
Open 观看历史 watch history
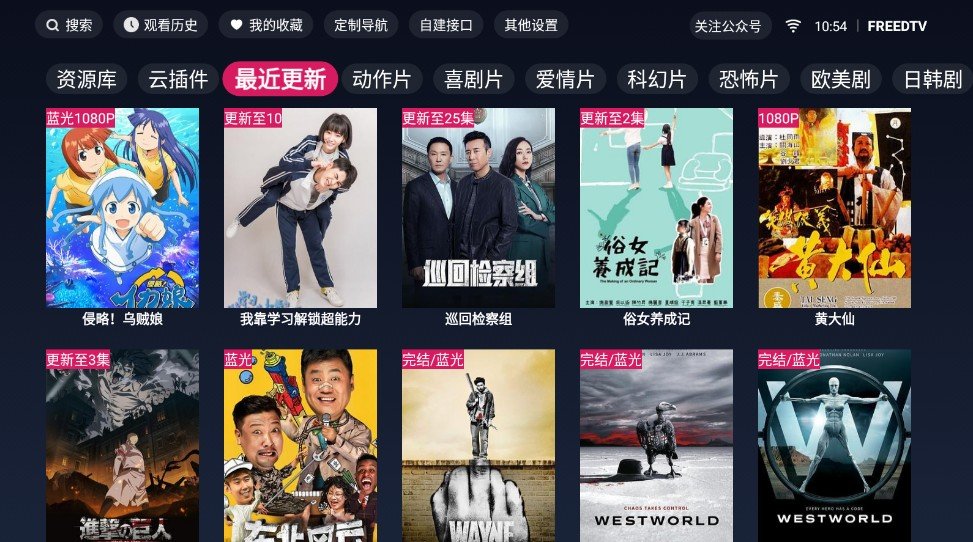click(160, 25)
